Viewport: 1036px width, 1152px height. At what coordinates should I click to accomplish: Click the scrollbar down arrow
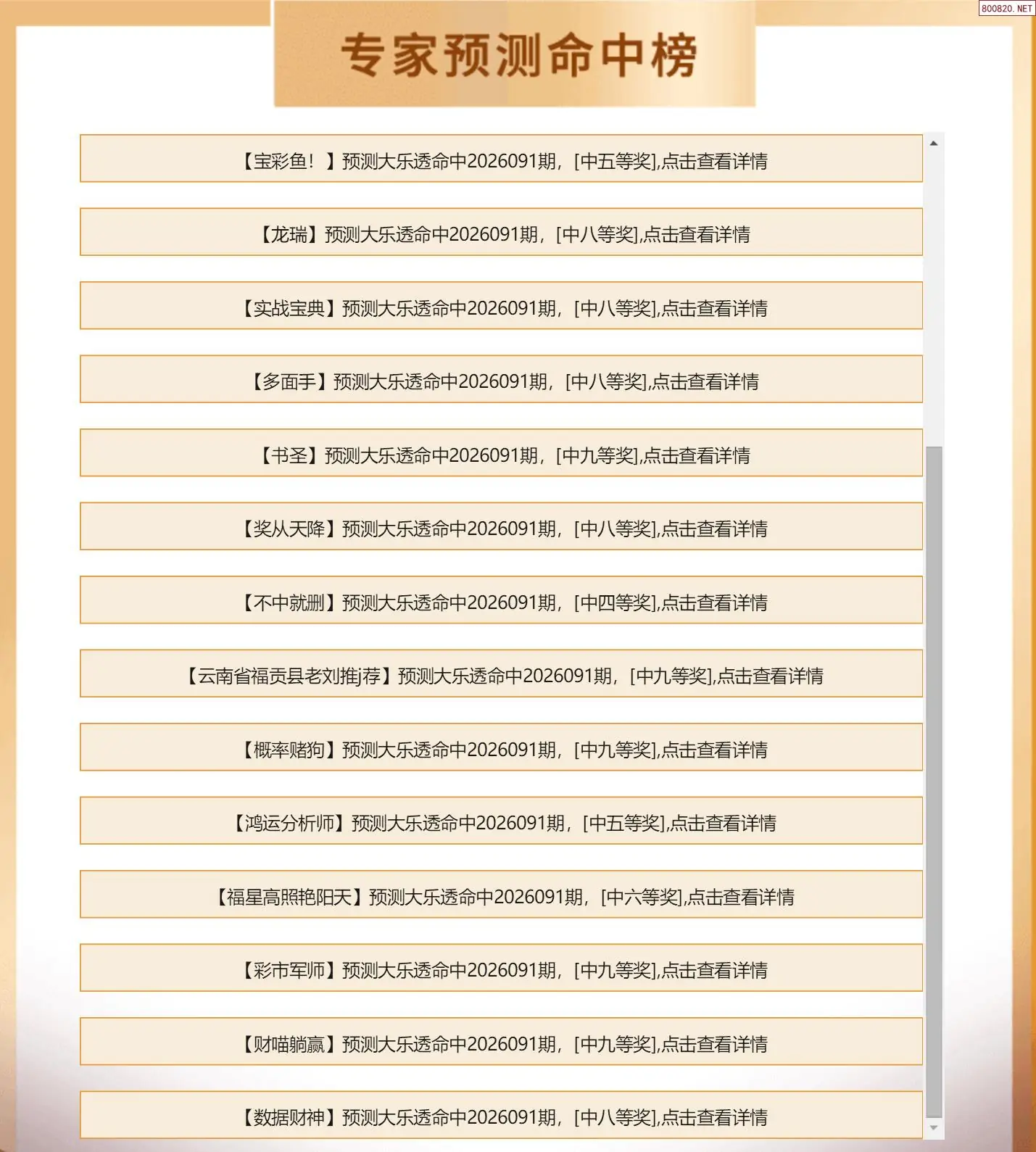pos(934,1128)
